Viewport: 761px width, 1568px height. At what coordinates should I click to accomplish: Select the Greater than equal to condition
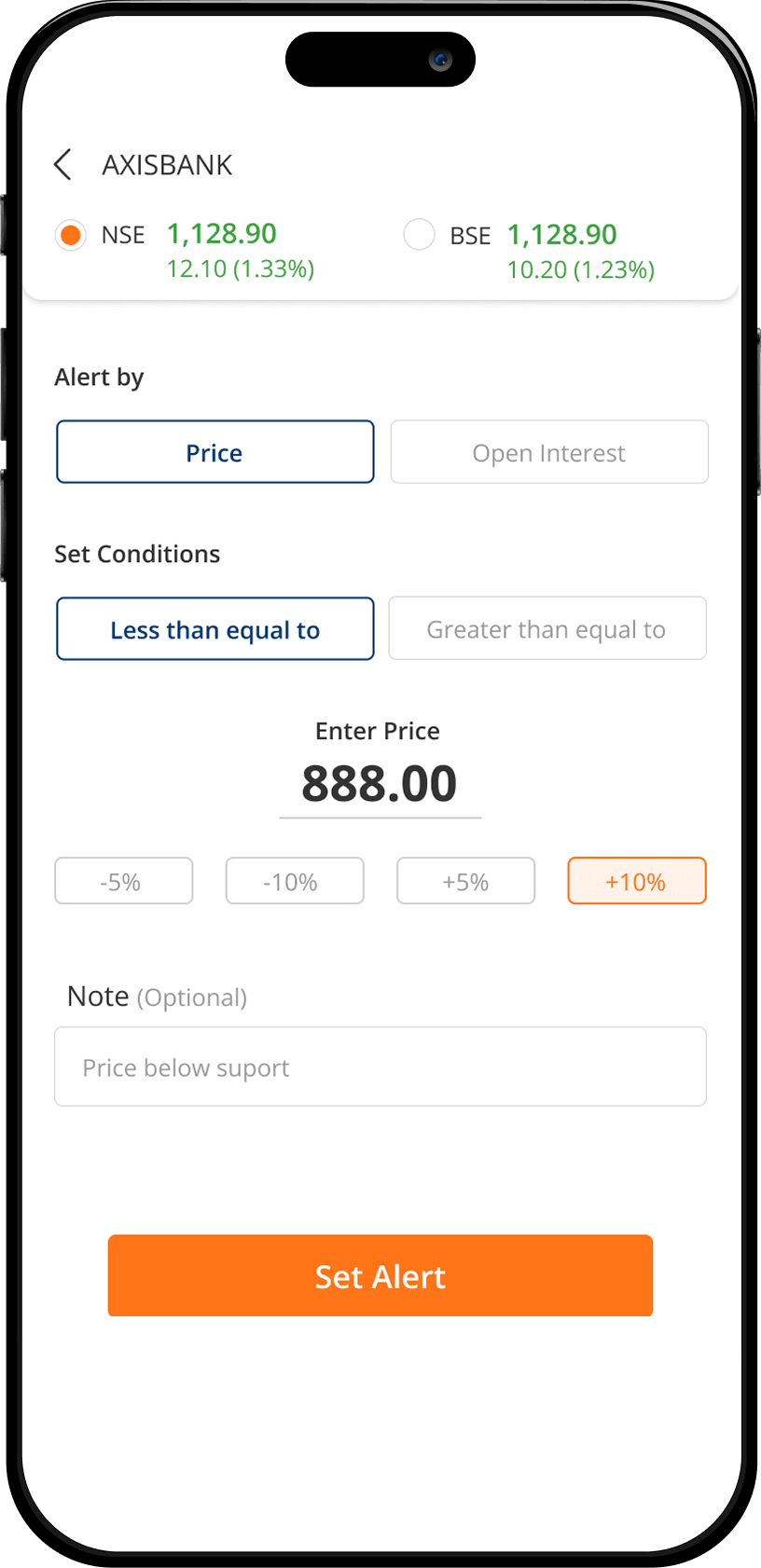547,628
